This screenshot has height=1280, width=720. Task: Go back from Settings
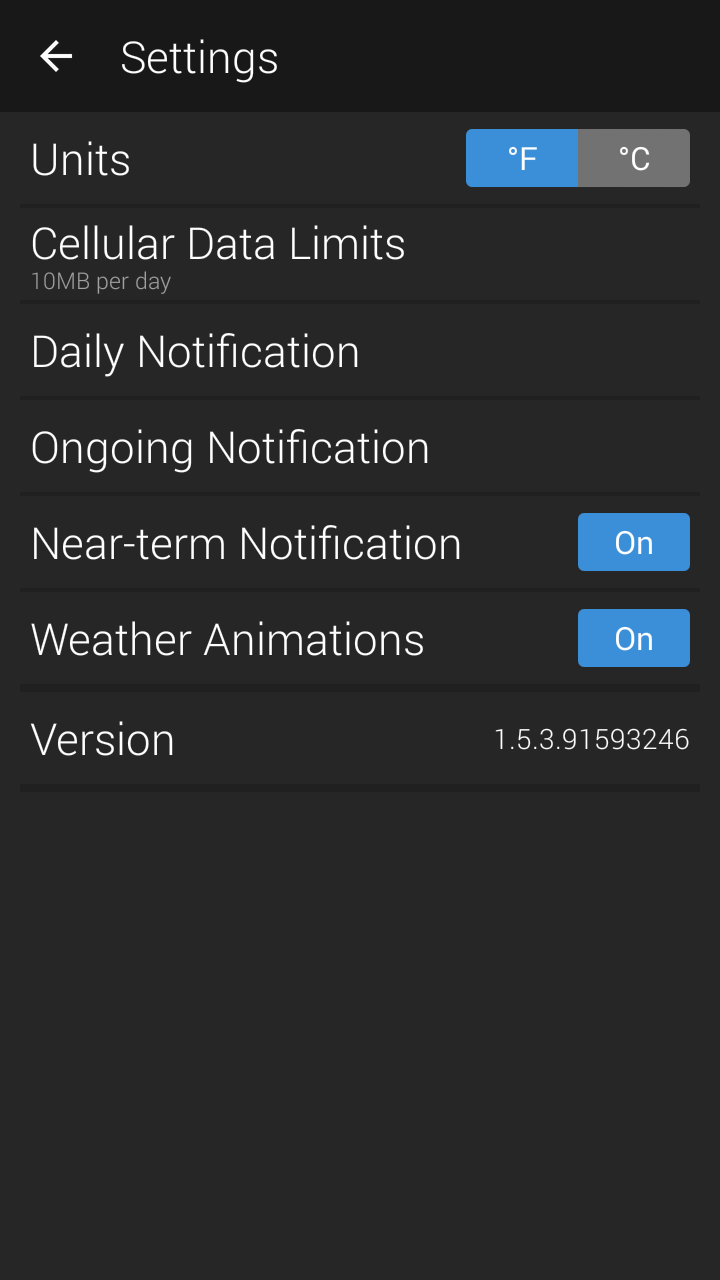(x=56, y=57)
